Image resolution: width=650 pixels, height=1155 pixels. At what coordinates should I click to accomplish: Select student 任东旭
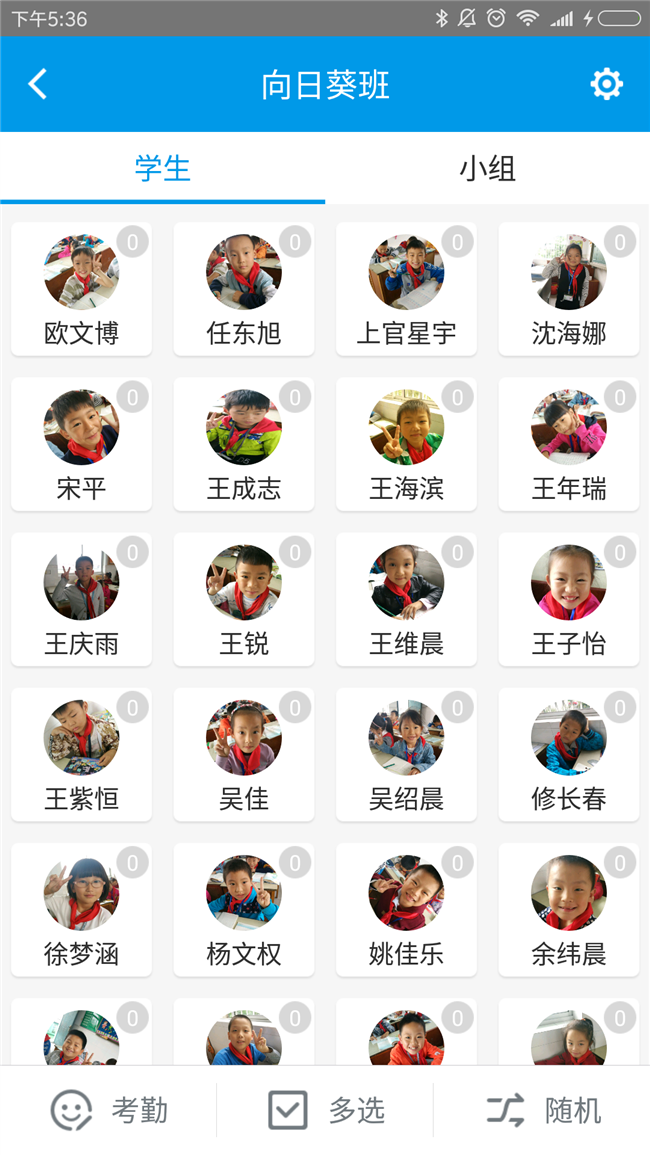[x=244, y=289]
